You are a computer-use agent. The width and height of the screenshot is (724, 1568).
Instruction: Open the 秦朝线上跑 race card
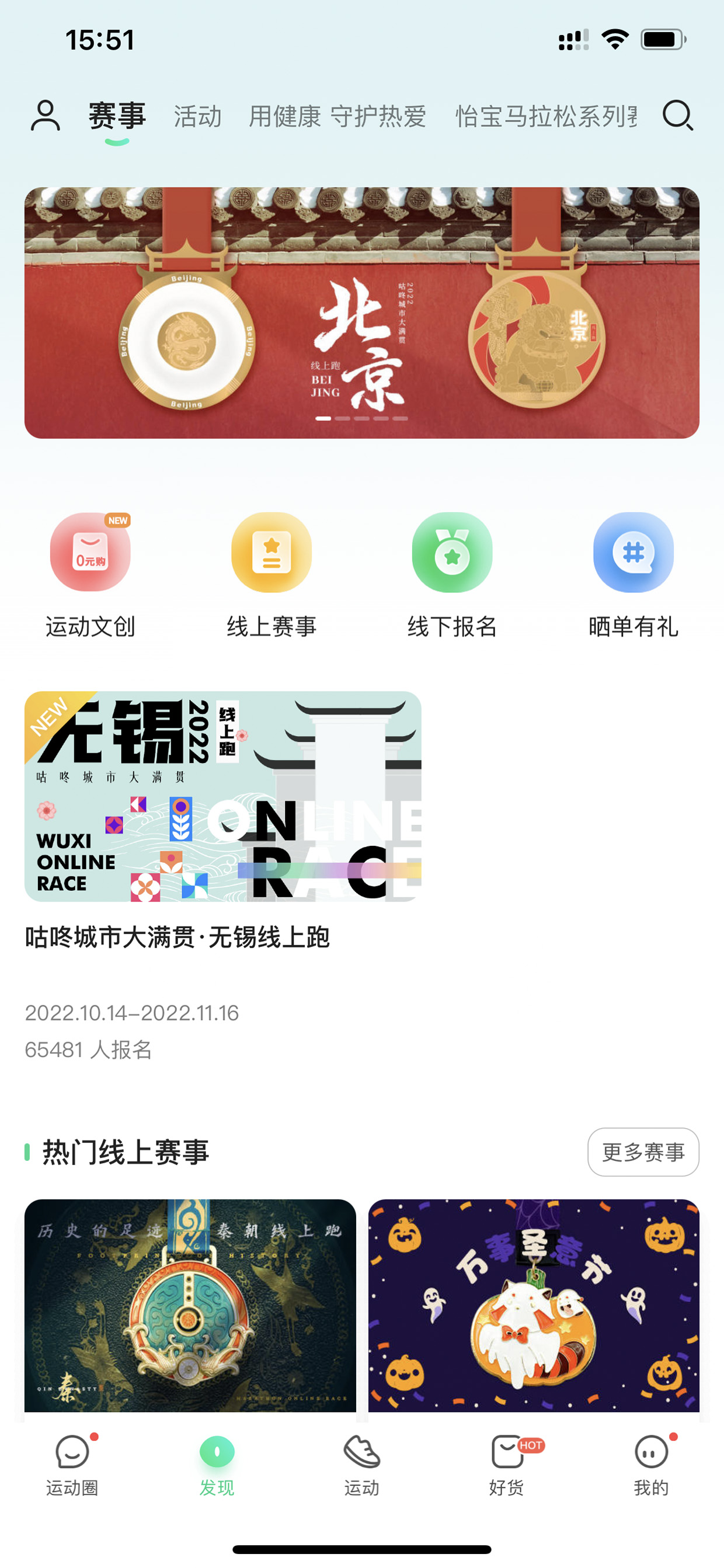pyautogui.click(x=190, y=1305)
